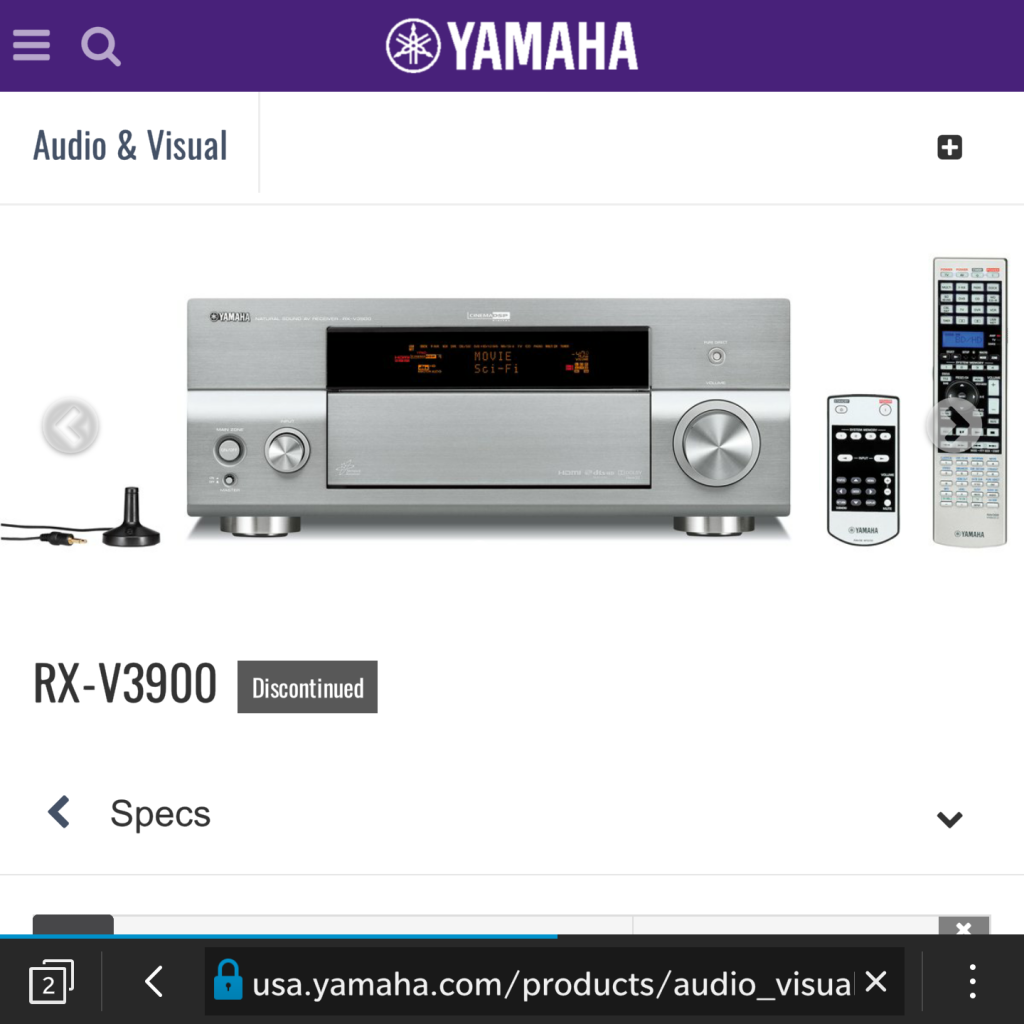The image size is (1024, 1024).
Task: Close the banner at the bottom
Action: point(963,927)
